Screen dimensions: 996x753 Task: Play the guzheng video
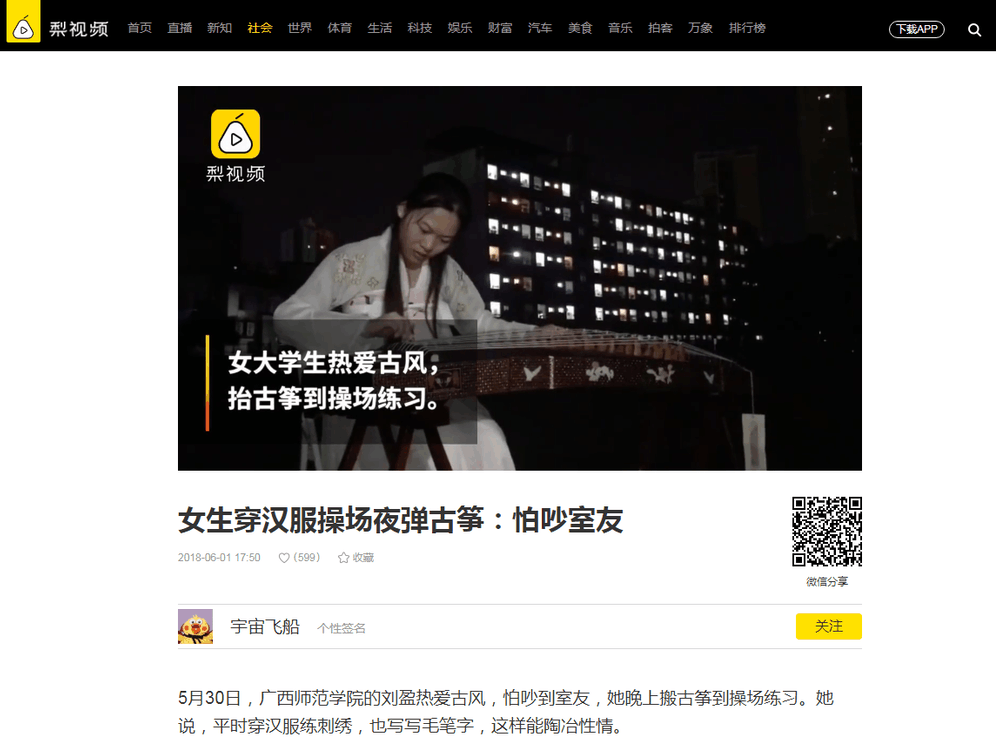[519, 278]
